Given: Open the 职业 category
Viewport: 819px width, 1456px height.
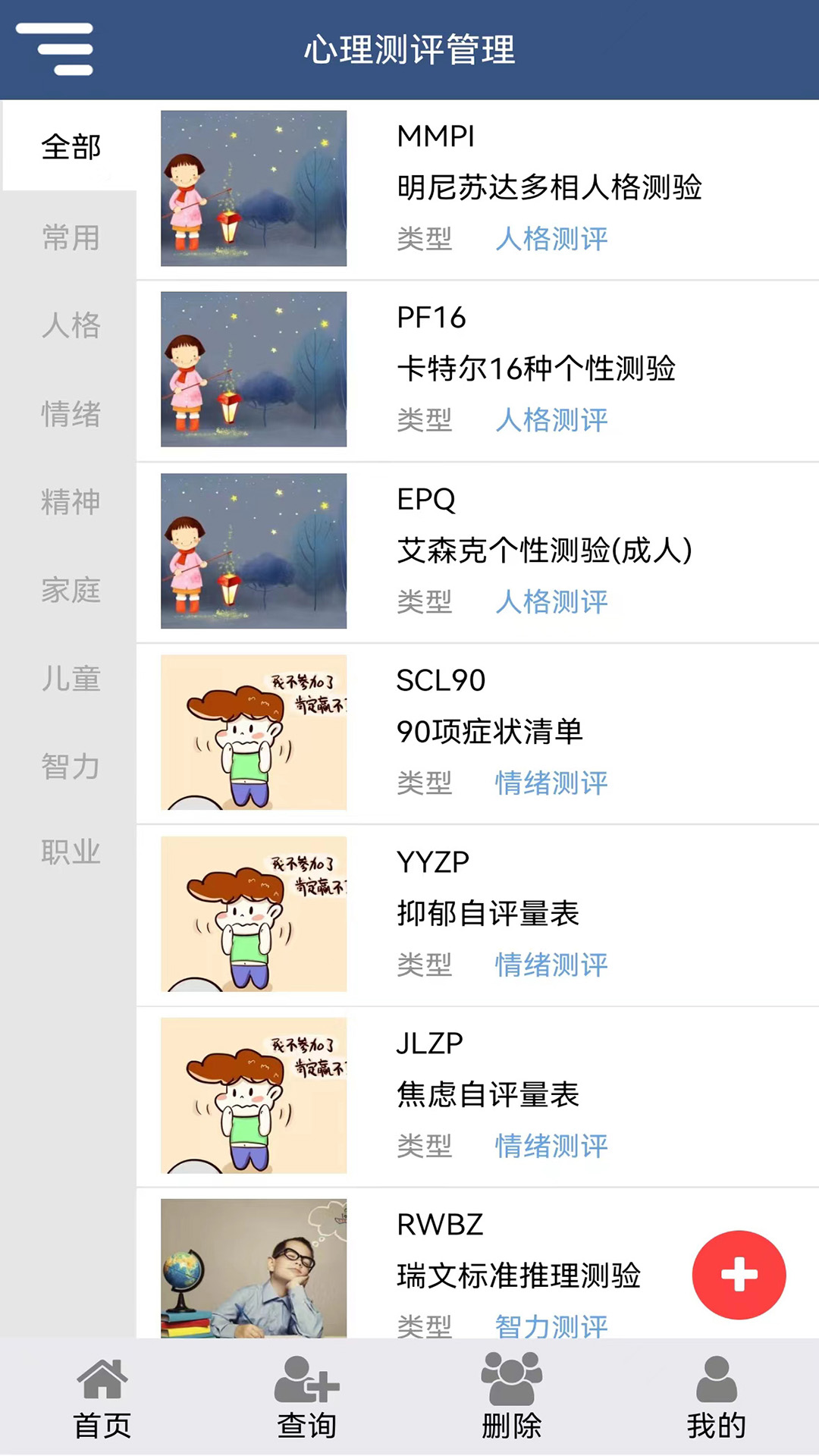Looking at the screenshot, I should coord(71,852).
